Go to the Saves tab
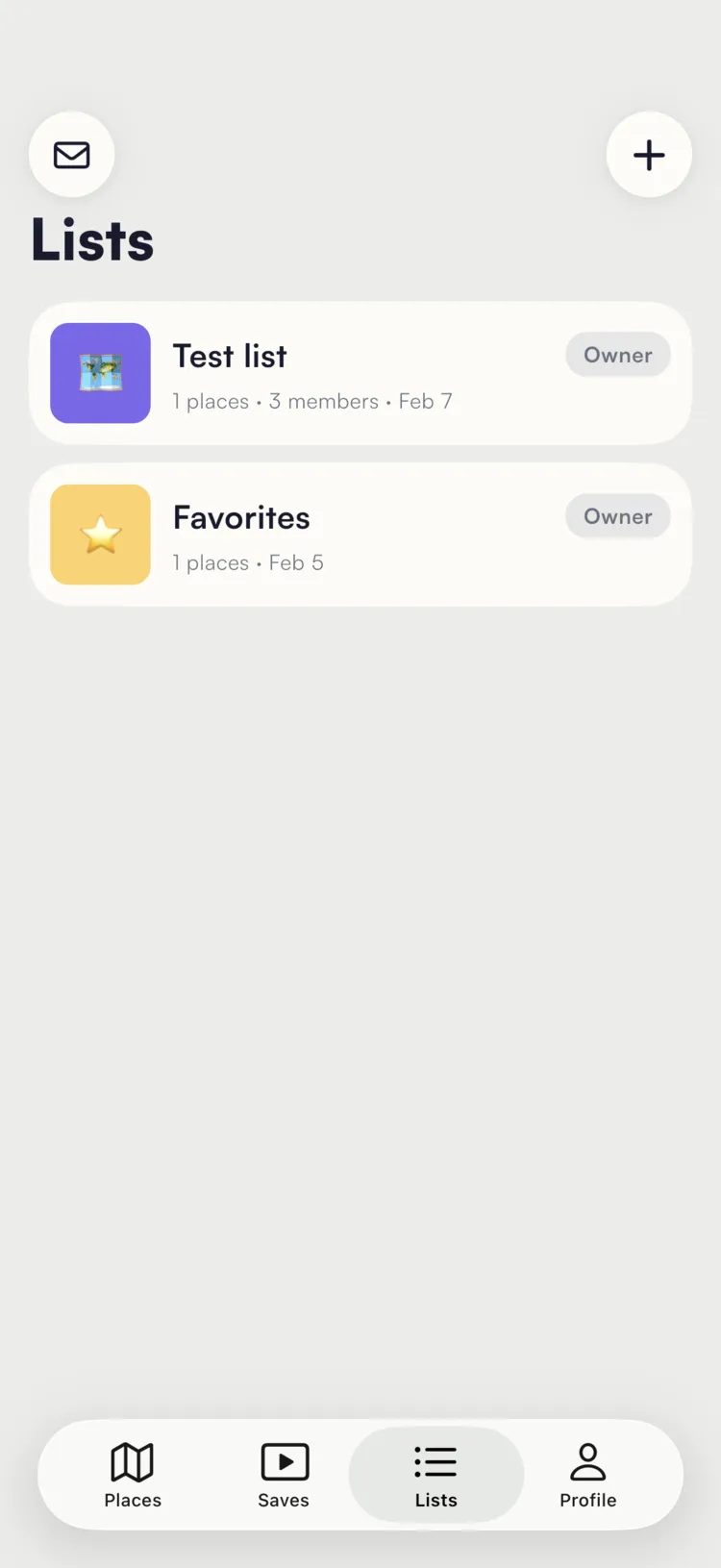The height and width of the screenshot is (1568, 721). [285, 1475]
